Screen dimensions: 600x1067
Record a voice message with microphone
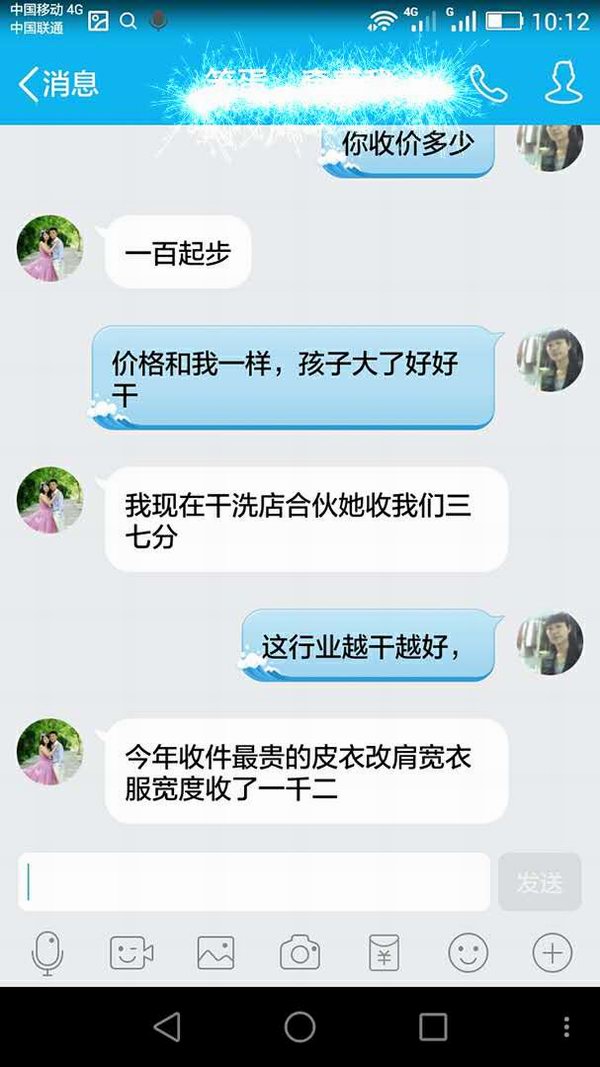click(47, 953)
